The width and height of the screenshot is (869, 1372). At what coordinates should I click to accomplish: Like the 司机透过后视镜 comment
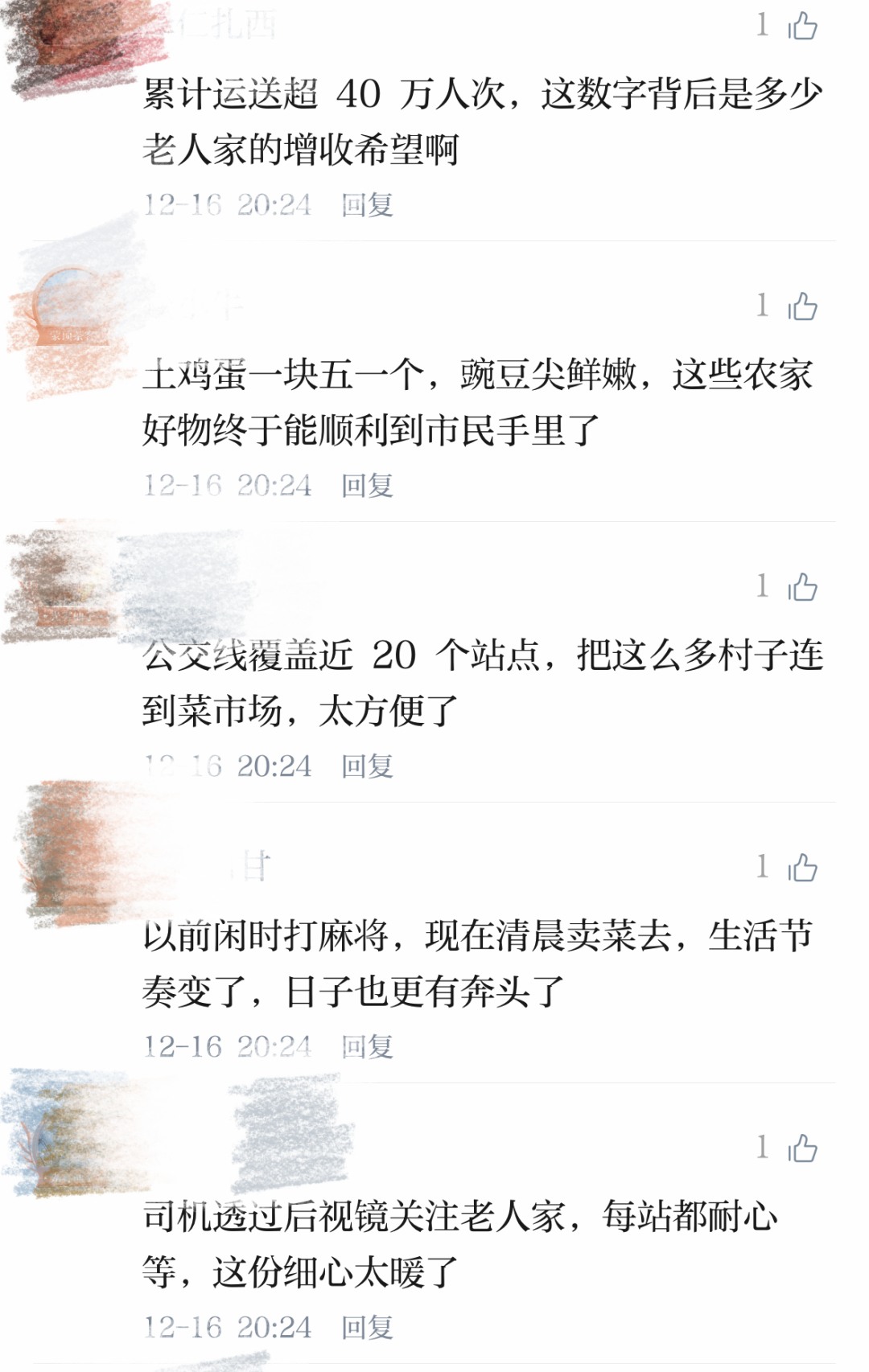[x=802, y=1148]
